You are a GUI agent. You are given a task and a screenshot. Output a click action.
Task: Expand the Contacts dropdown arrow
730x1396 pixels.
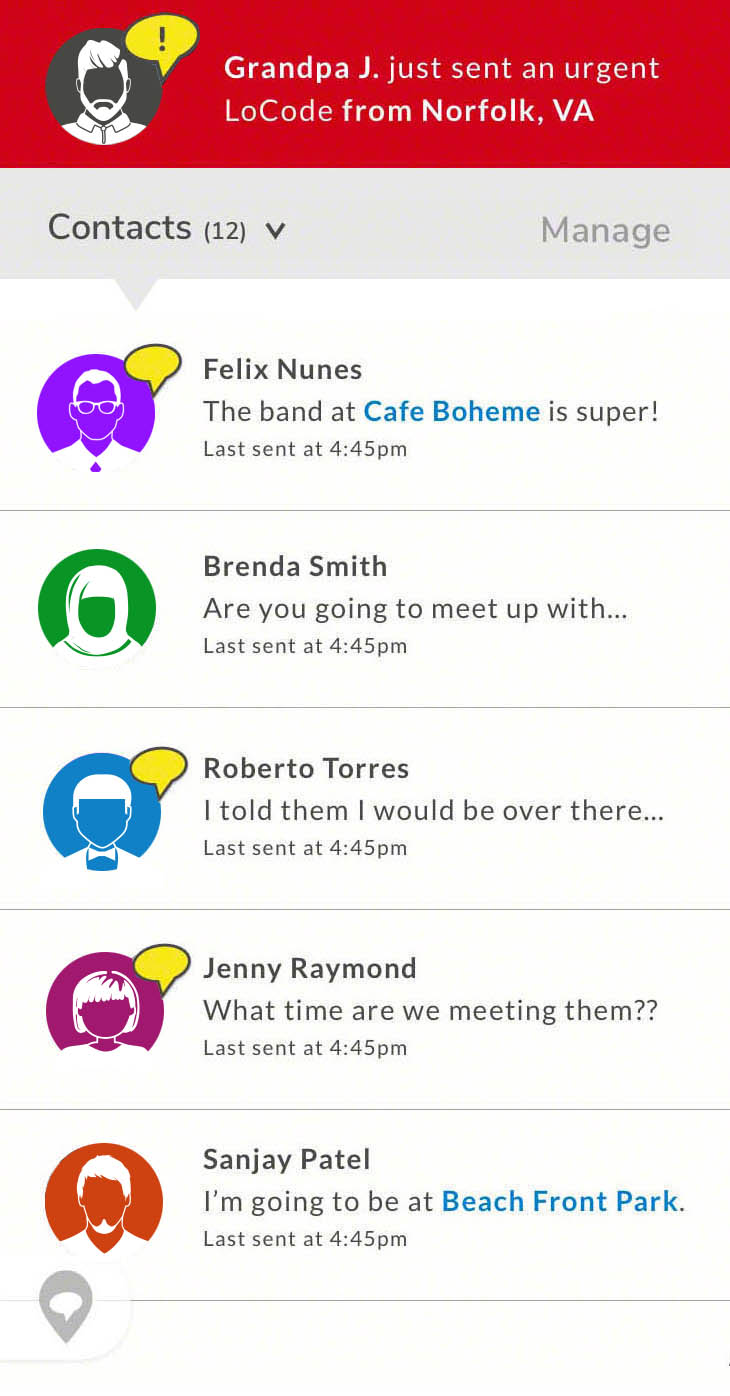(x=275, y=231)
